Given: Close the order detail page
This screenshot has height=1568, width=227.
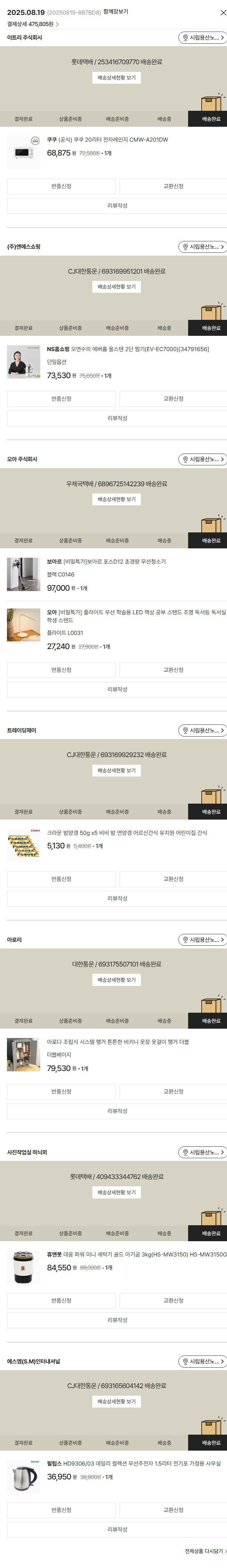Looking at the screenshot, I should (222, 12).
